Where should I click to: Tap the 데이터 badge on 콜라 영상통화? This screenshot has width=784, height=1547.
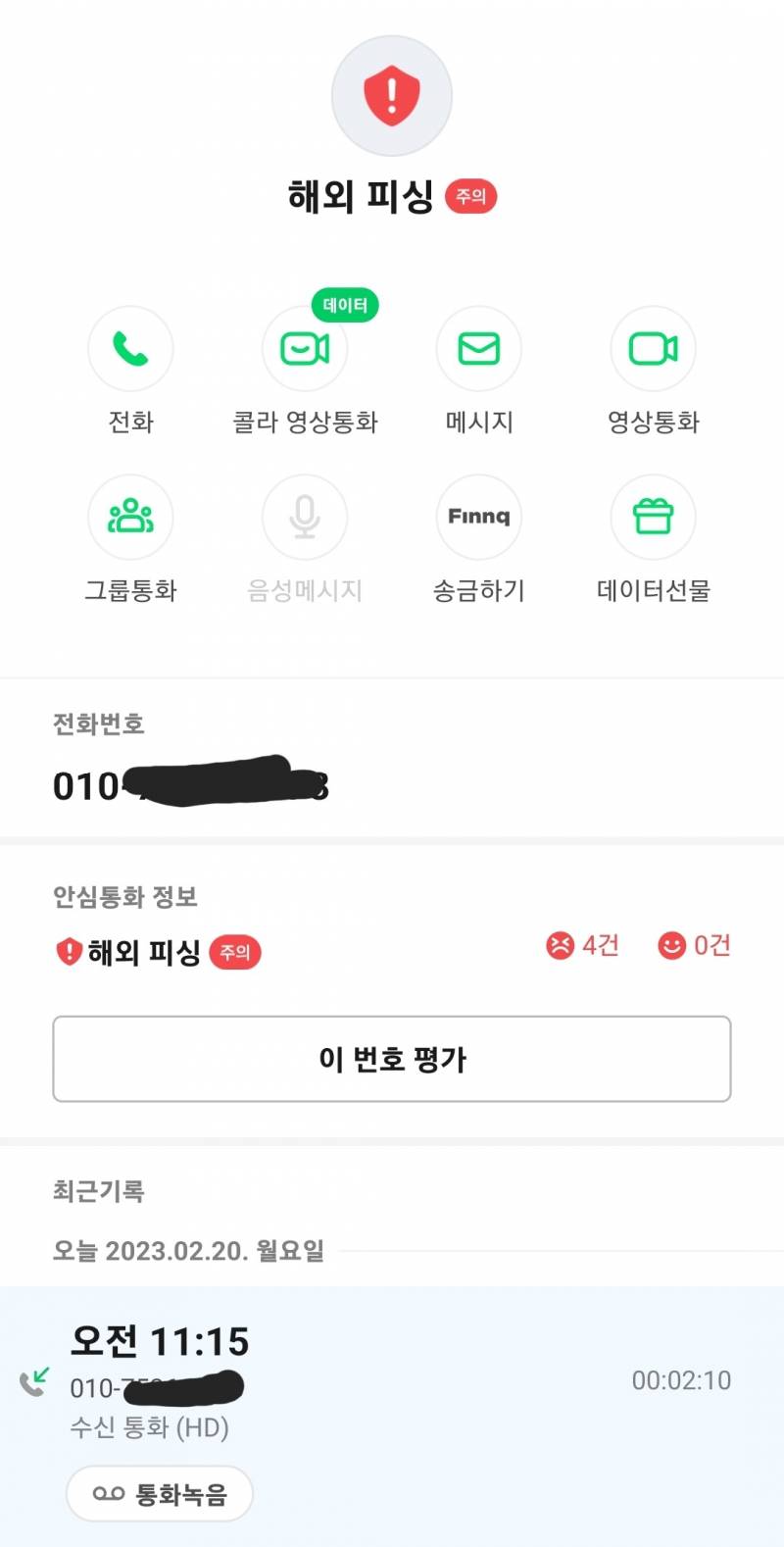point(345,305)
